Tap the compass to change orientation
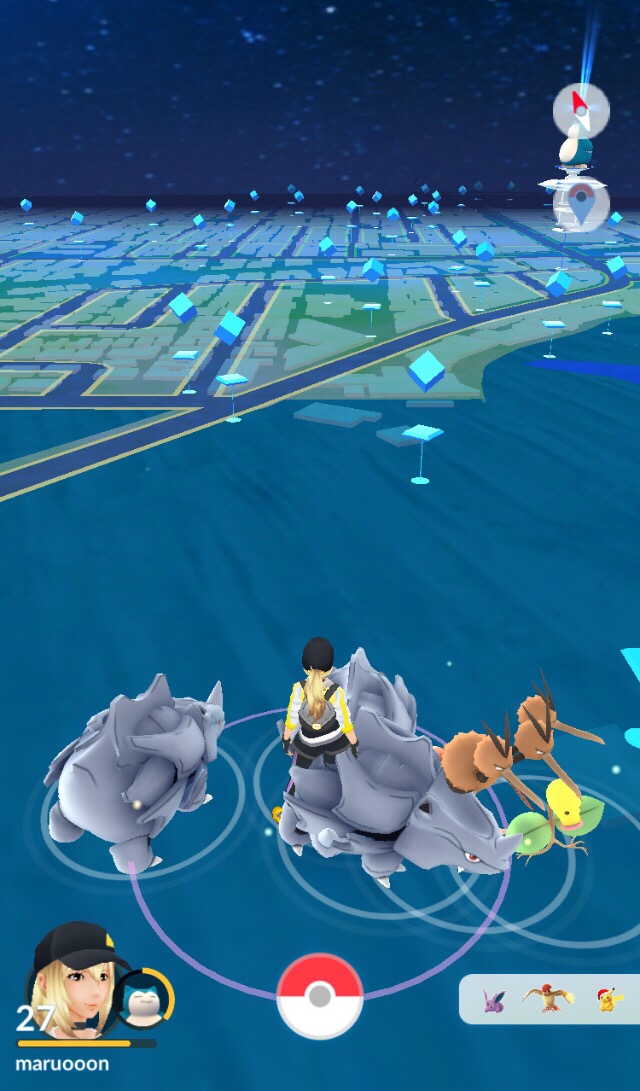 (580, 108)
